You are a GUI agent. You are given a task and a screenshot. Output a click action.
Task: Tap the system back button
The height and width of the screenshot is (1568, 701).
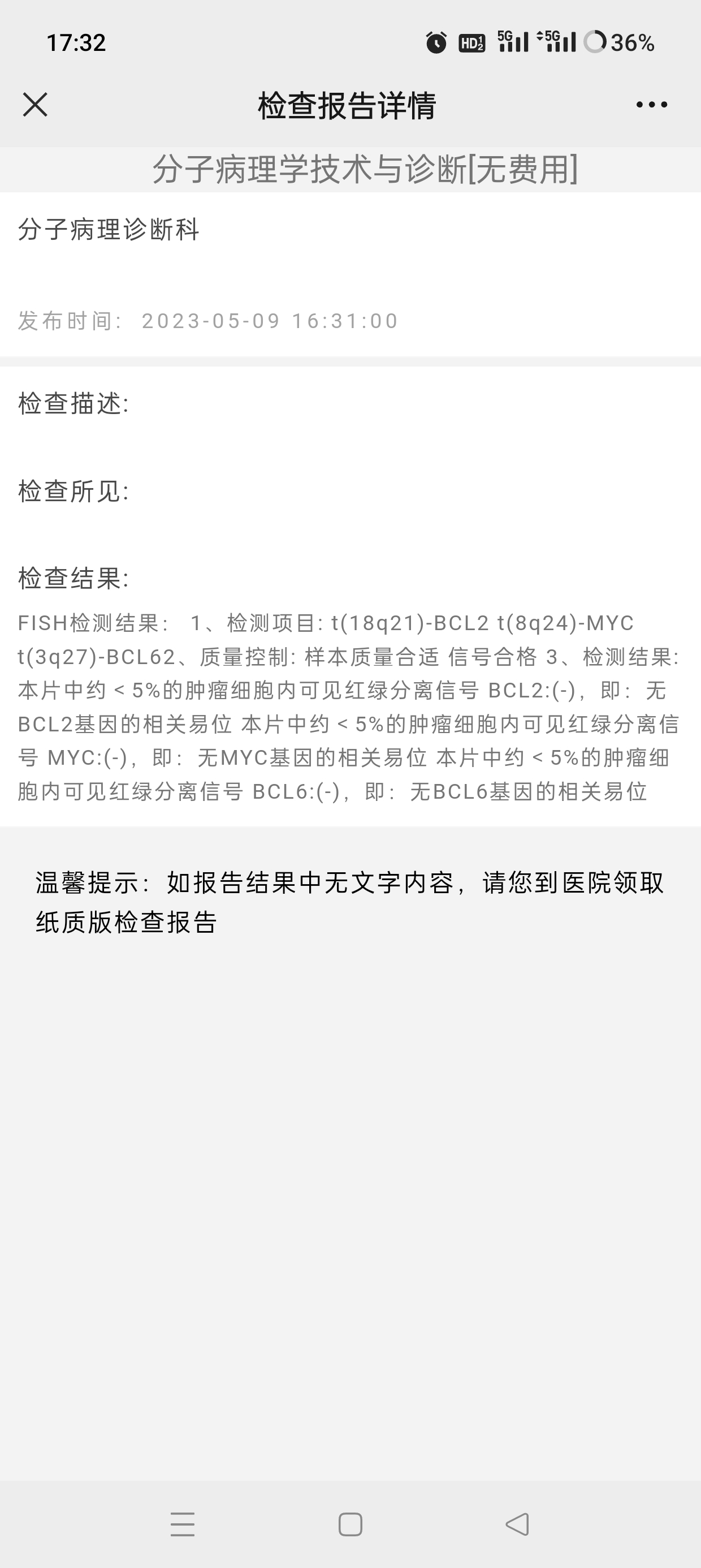[517, 1524]
